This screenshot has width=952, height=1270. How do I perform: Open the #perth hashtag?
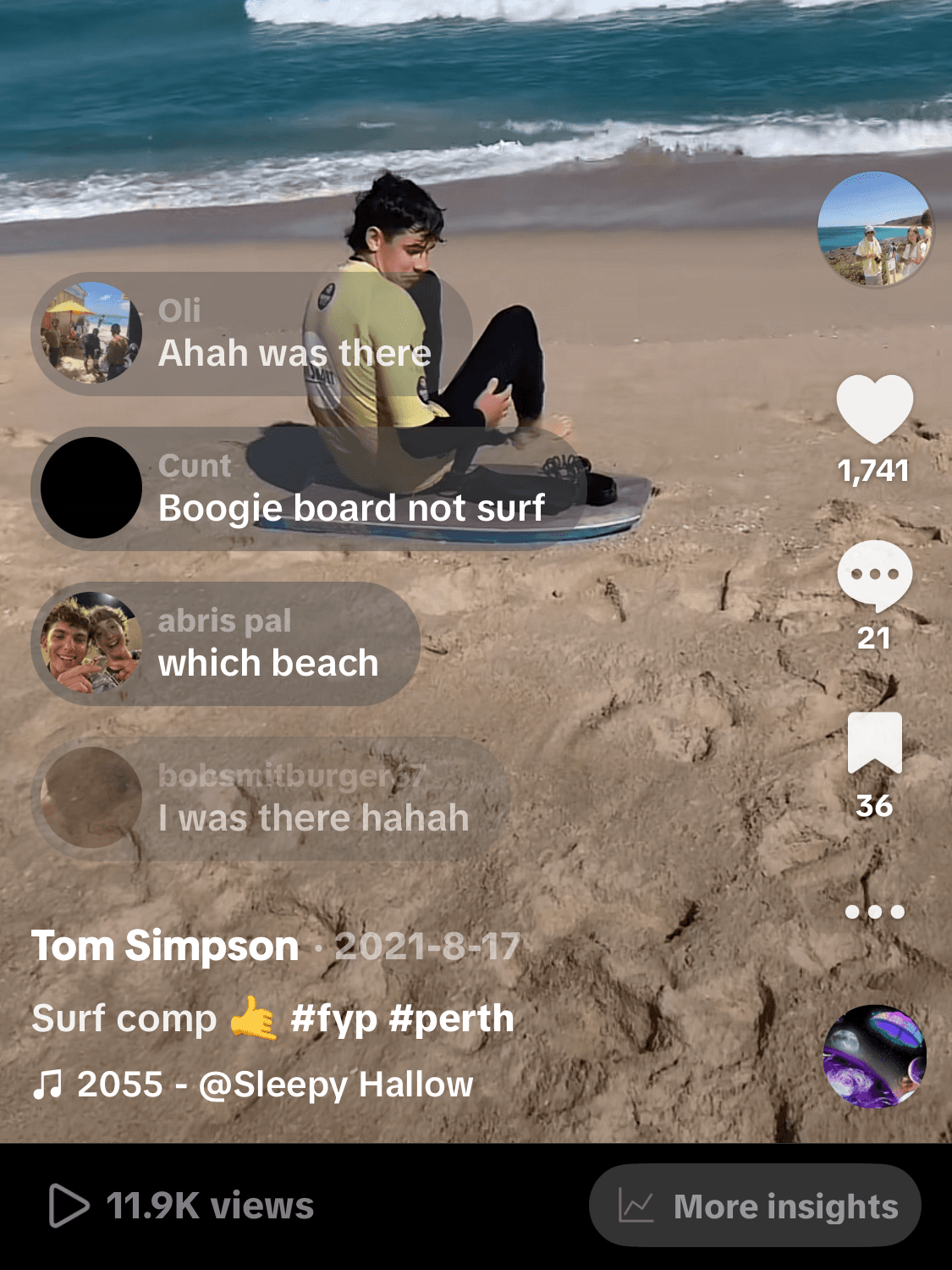[x=451, y=1019]
